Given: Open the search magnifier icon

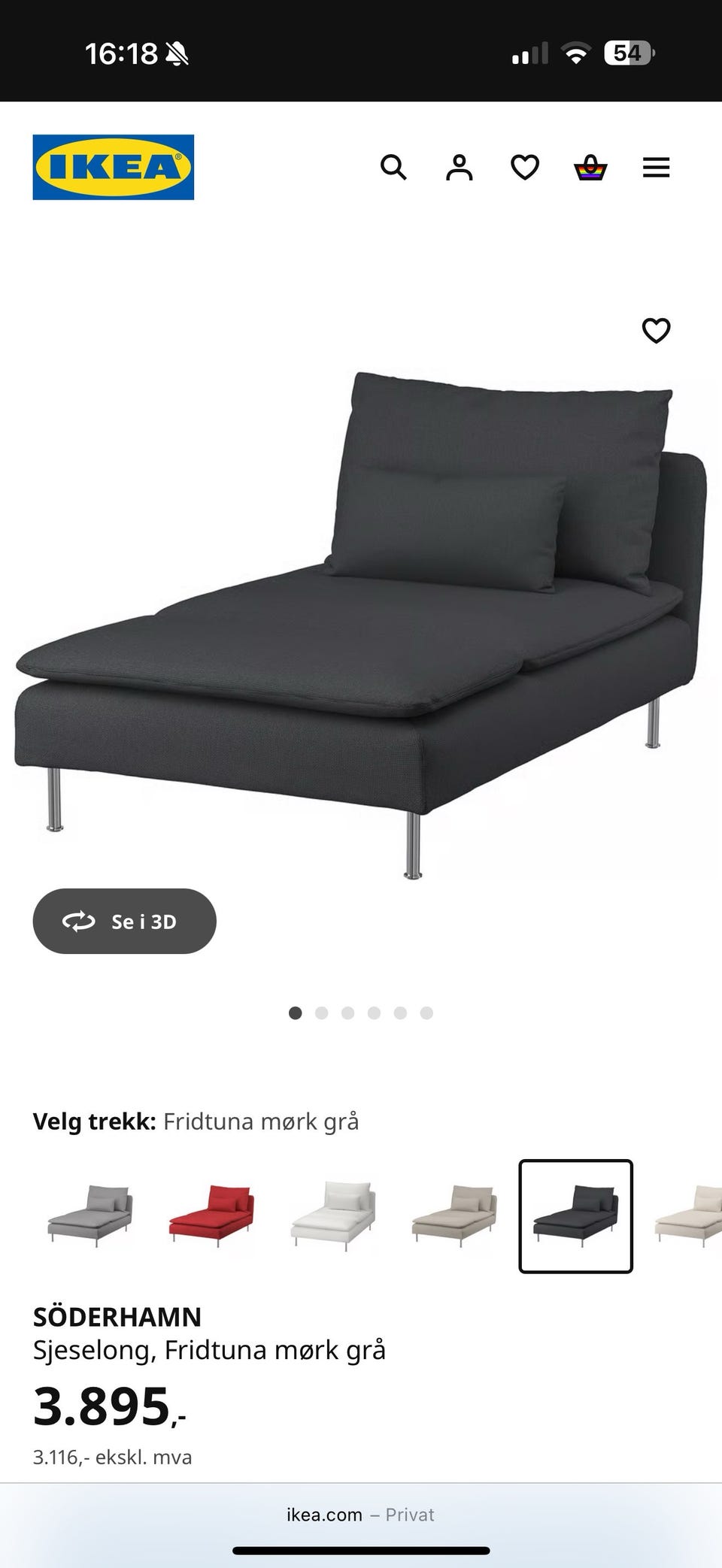Looking at the screenshot, I should point(393,167).
